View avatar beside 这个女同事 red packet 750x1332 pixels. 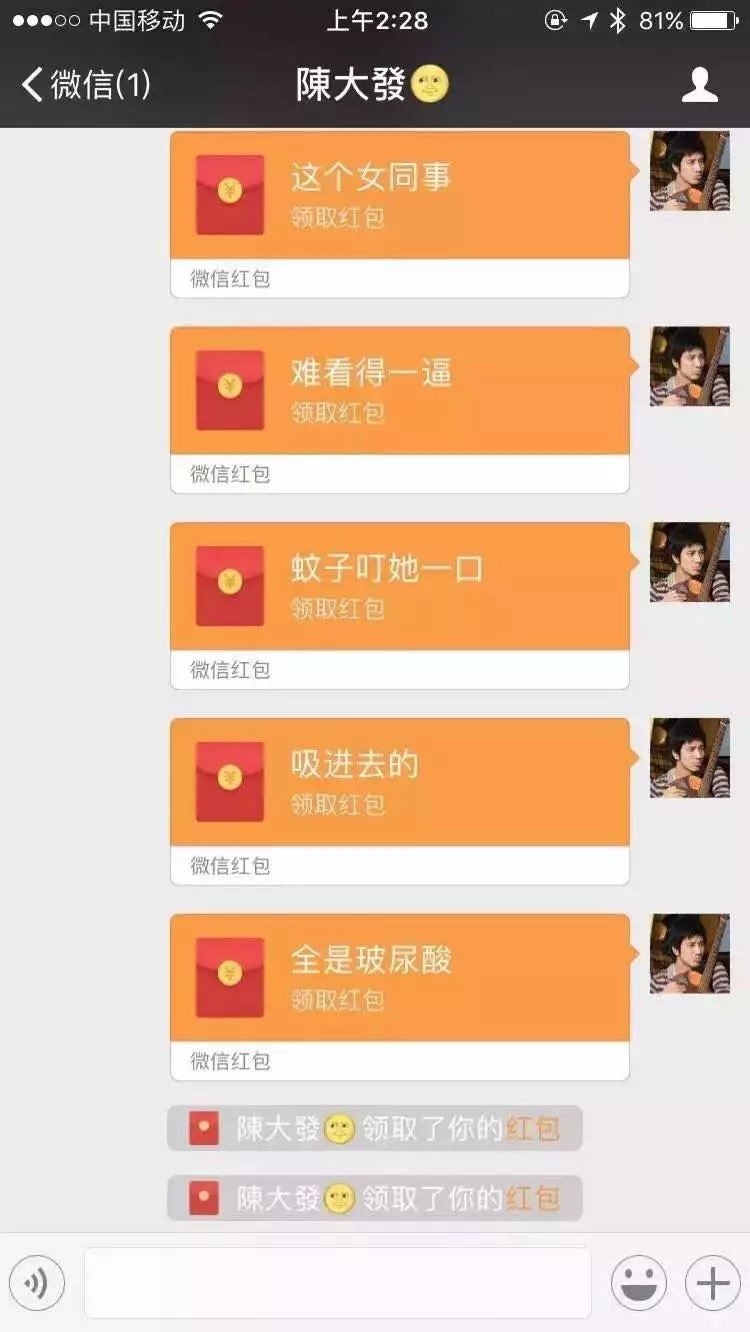[x=690, y=171]
